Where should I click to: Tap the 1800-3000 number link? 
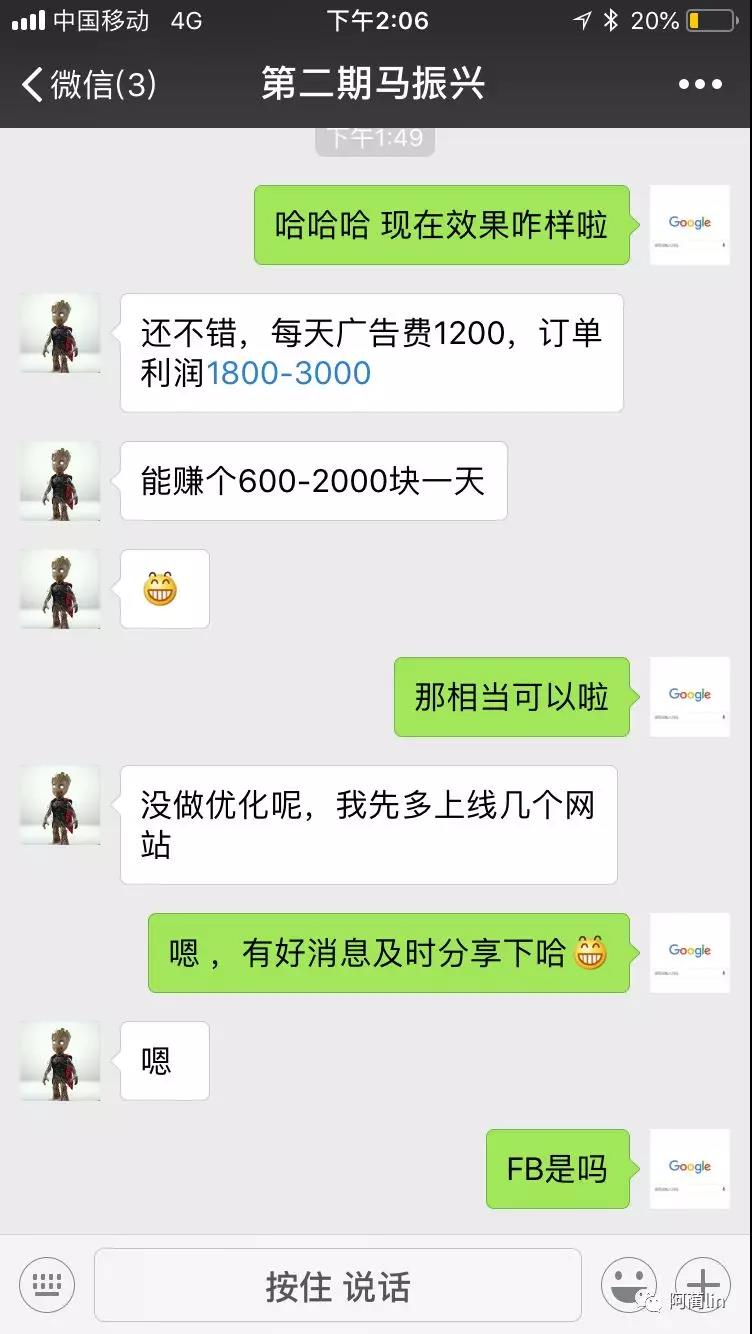coord(288,374)
